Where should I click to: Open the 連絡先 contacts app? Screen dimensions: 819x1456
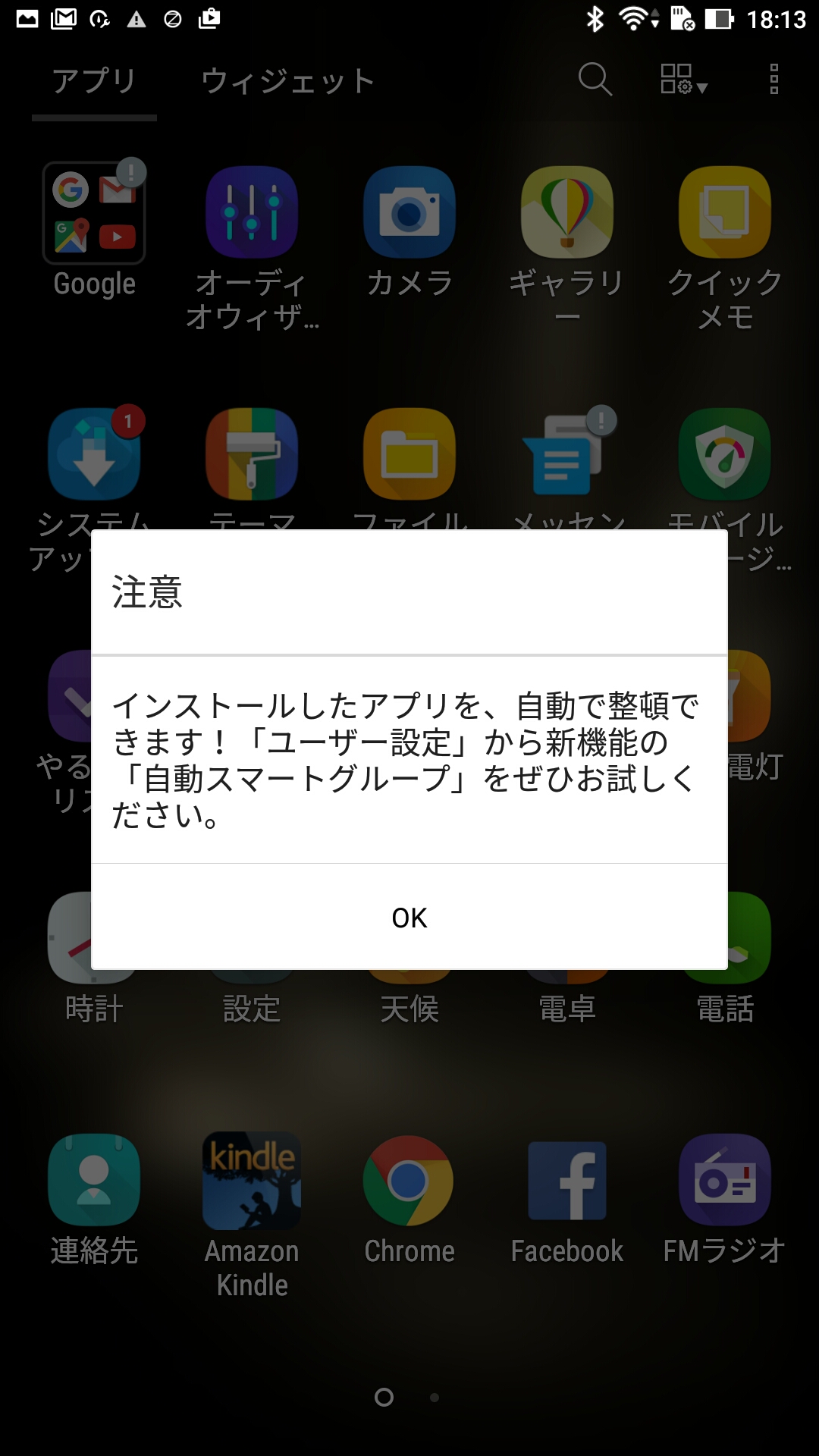coord(94,1200)
